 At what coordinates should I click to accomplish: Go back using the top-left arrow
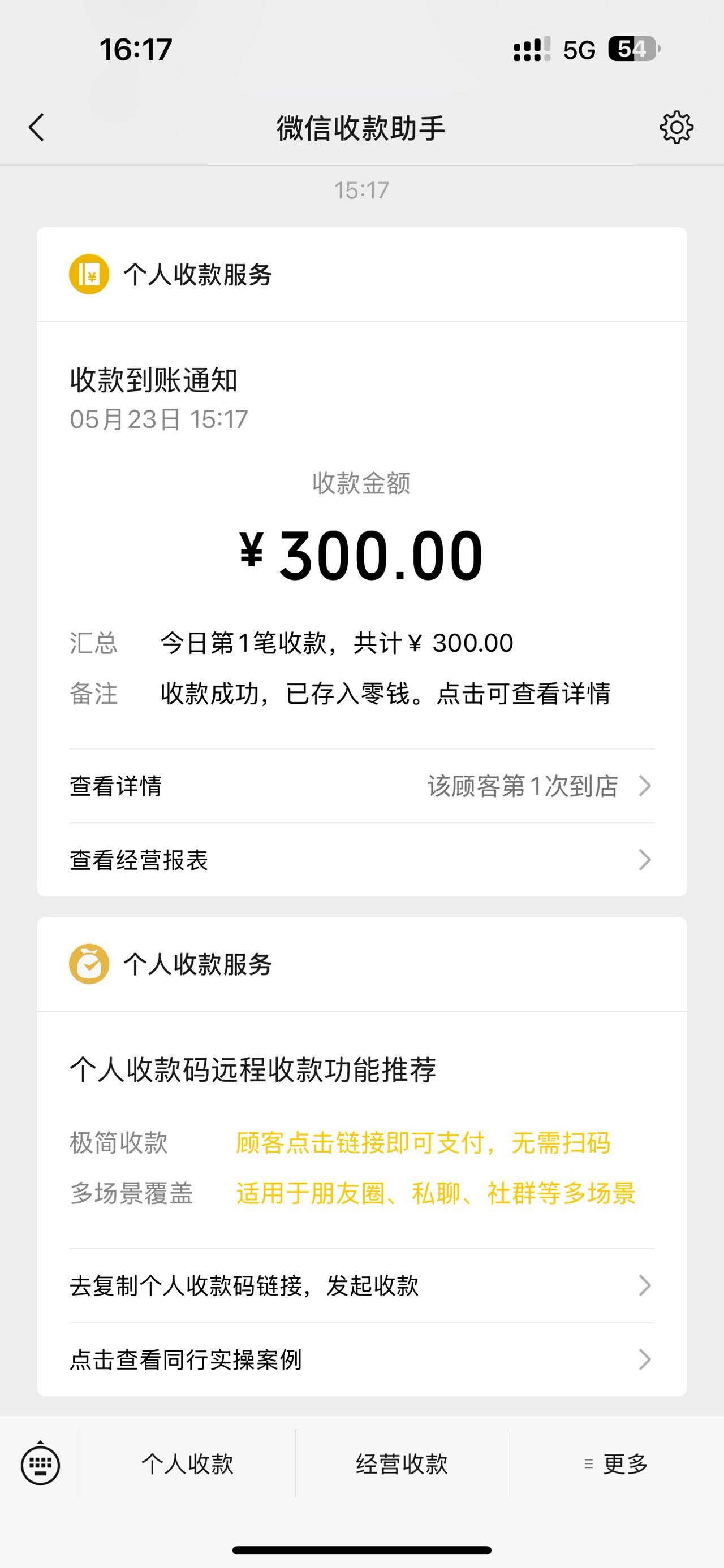[x=37, y=128]
